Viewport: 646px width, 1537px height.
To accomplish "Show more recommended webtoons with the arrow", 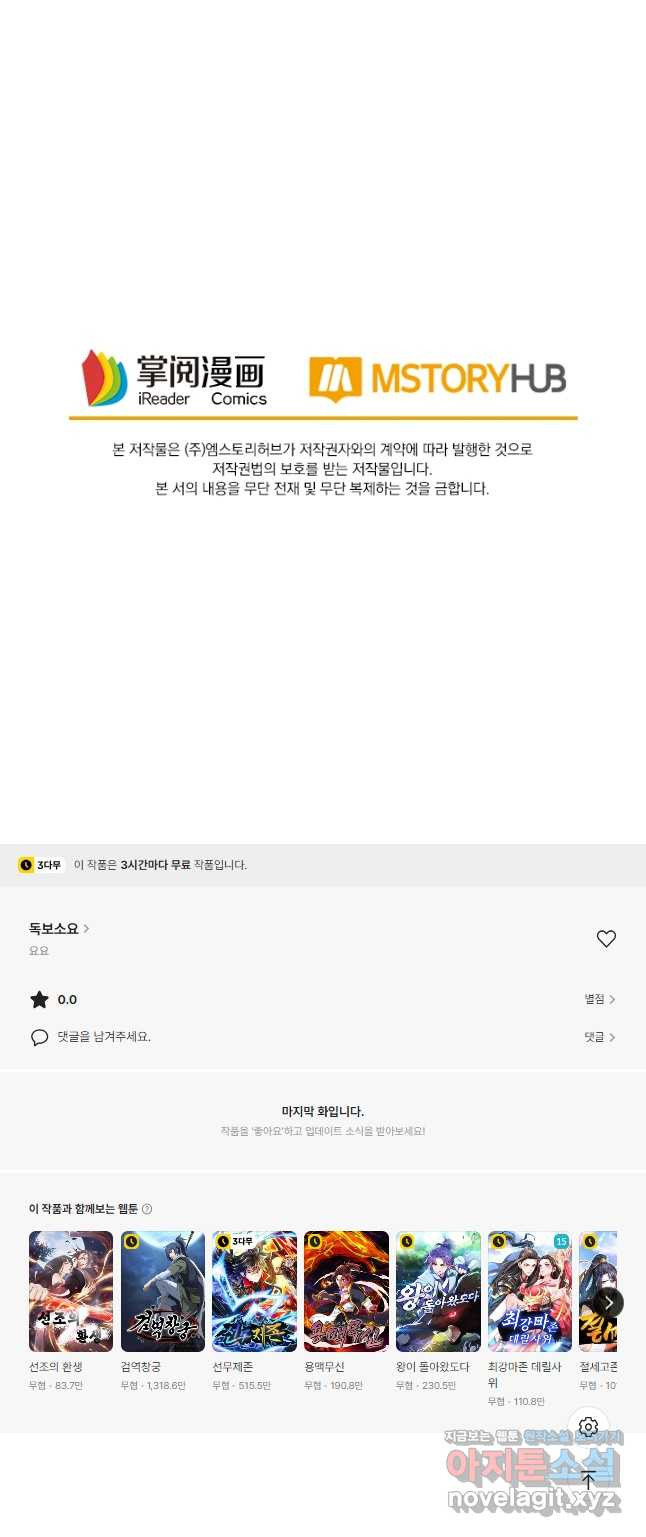I will [609, 1302].
